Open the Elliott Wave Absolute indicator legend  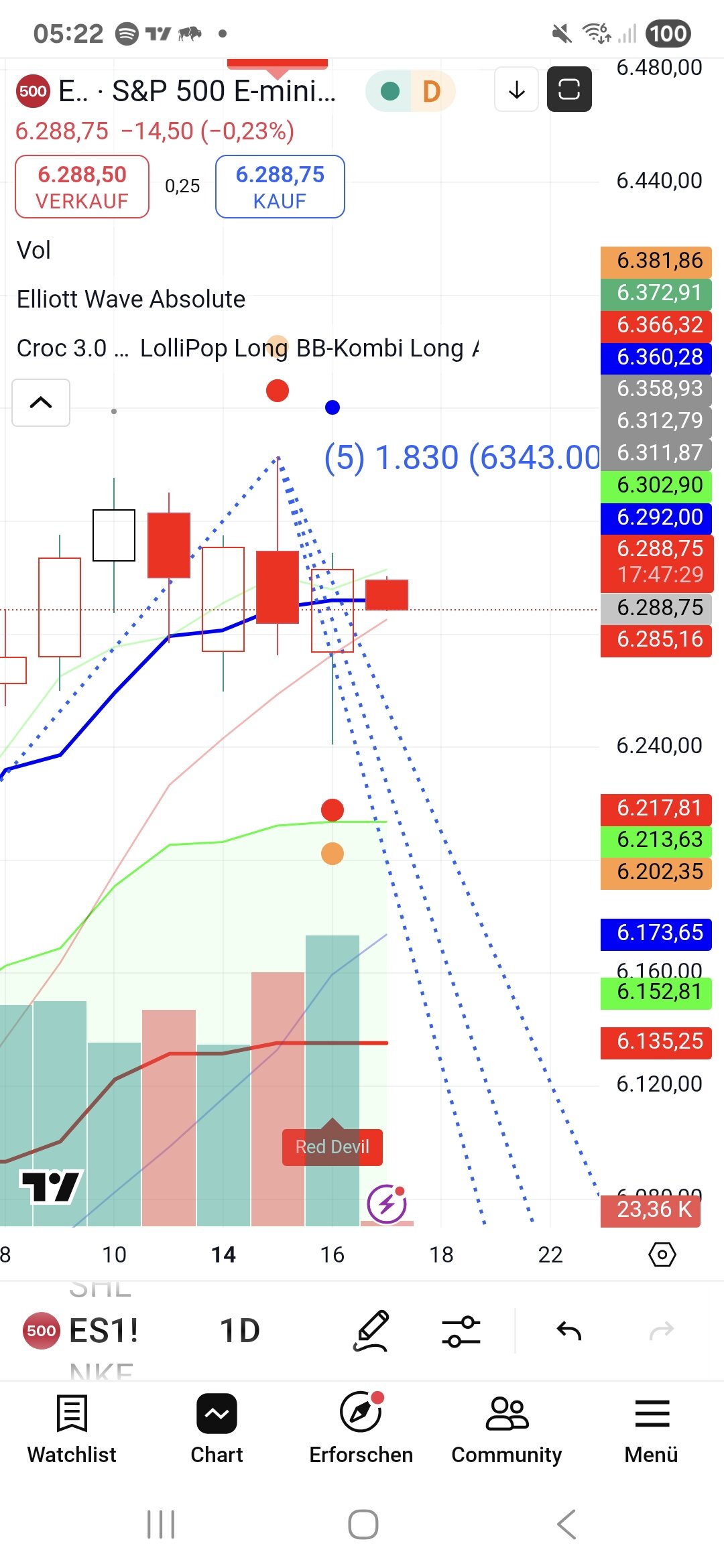click(131, 299)
